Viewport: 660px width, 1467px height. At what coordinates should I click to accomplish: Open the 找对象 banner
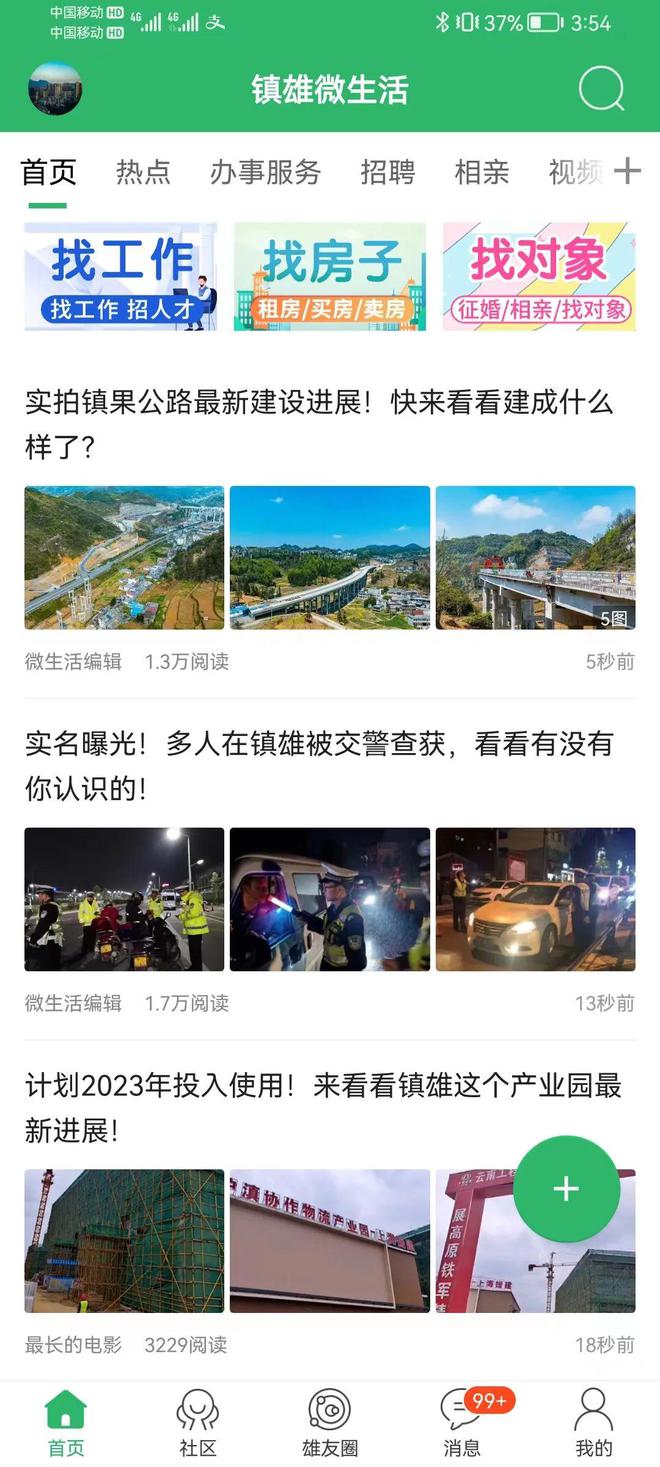539,277
